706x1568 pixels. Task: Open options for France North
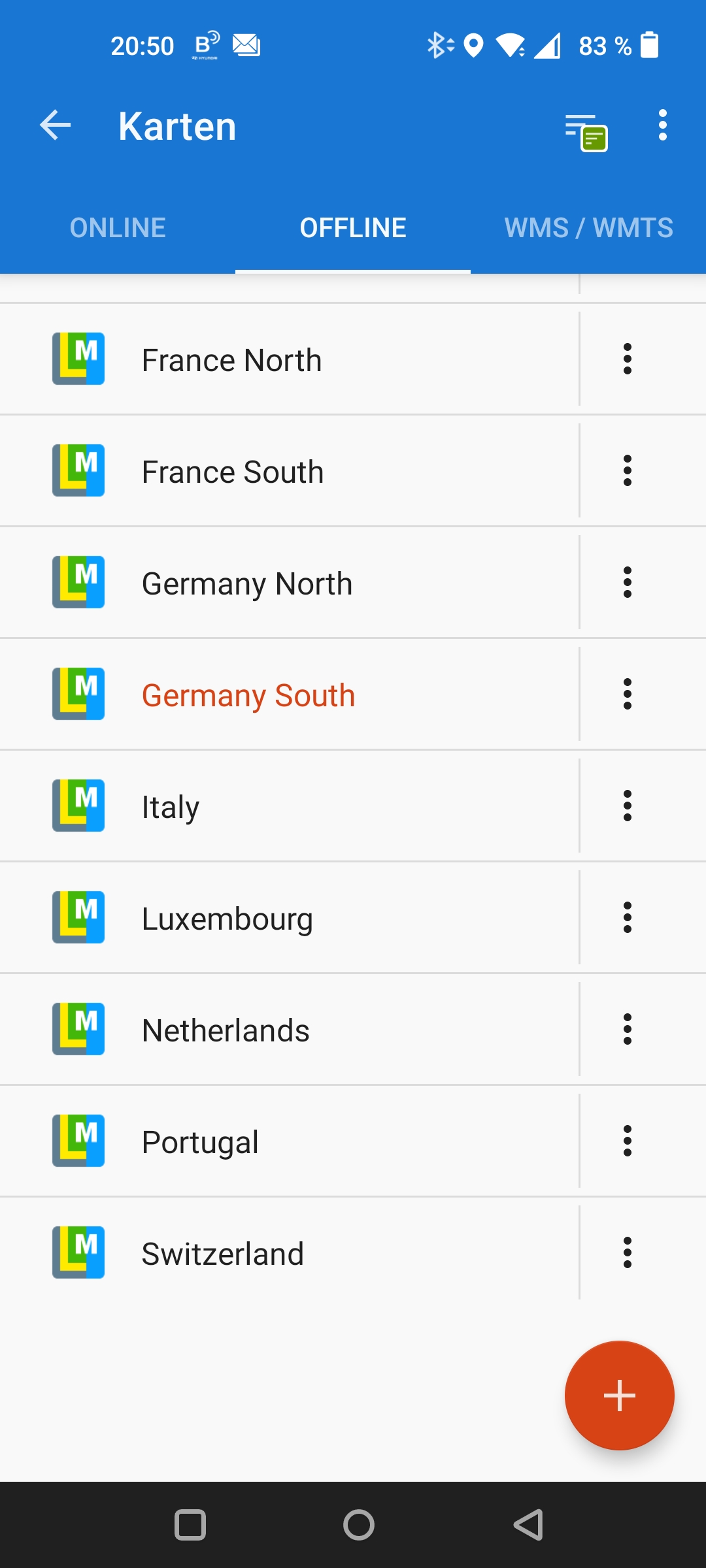click(x=628, y=359)
